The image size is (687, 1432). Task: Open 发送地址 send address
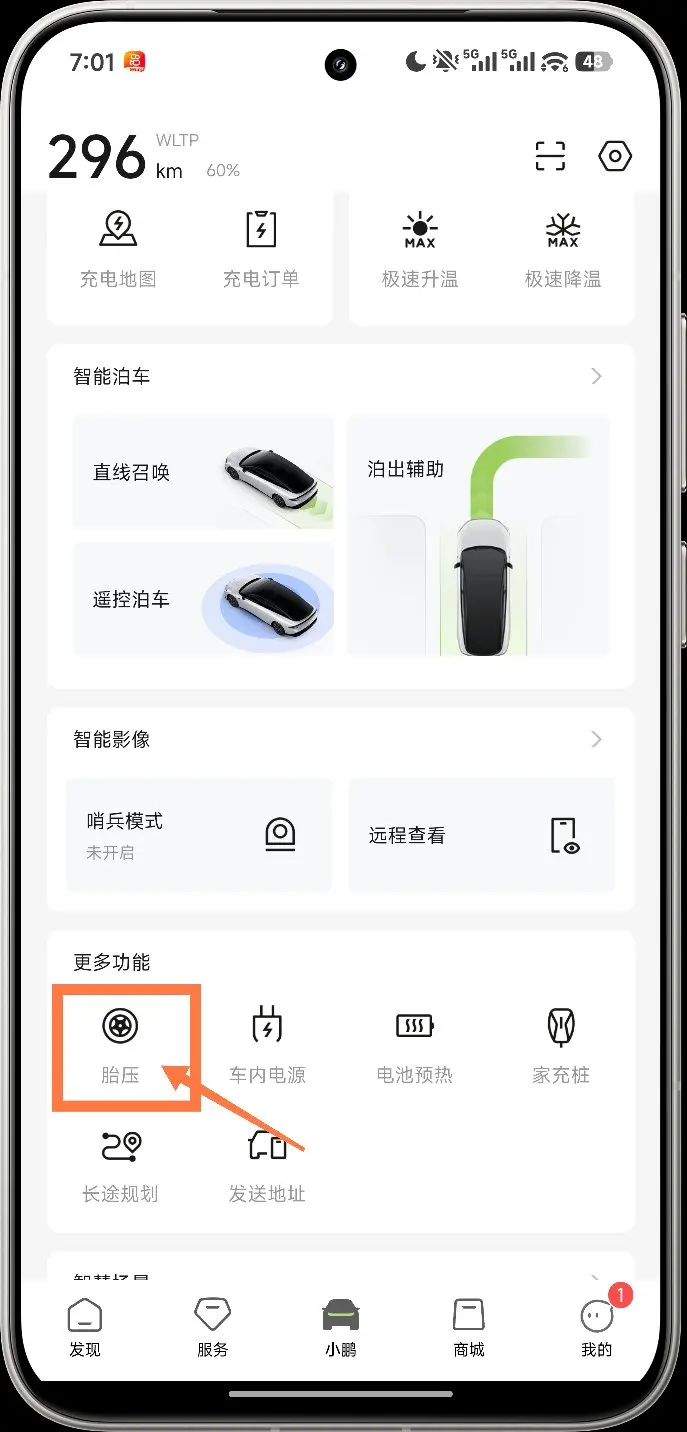tap(267, 1166)
